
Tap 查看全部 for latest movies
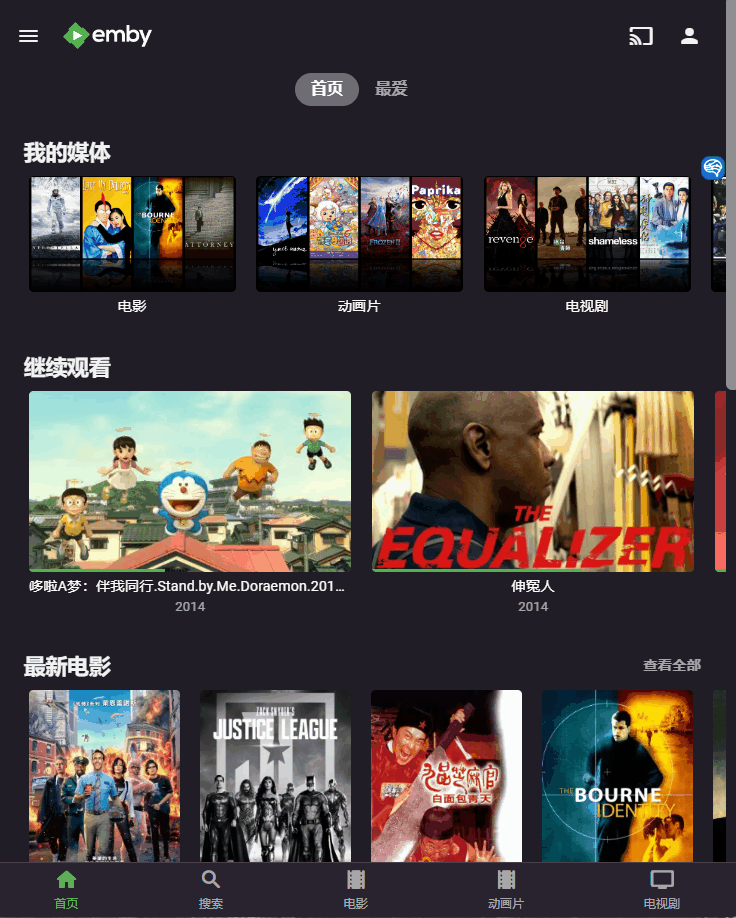click(x=671, y=665)
